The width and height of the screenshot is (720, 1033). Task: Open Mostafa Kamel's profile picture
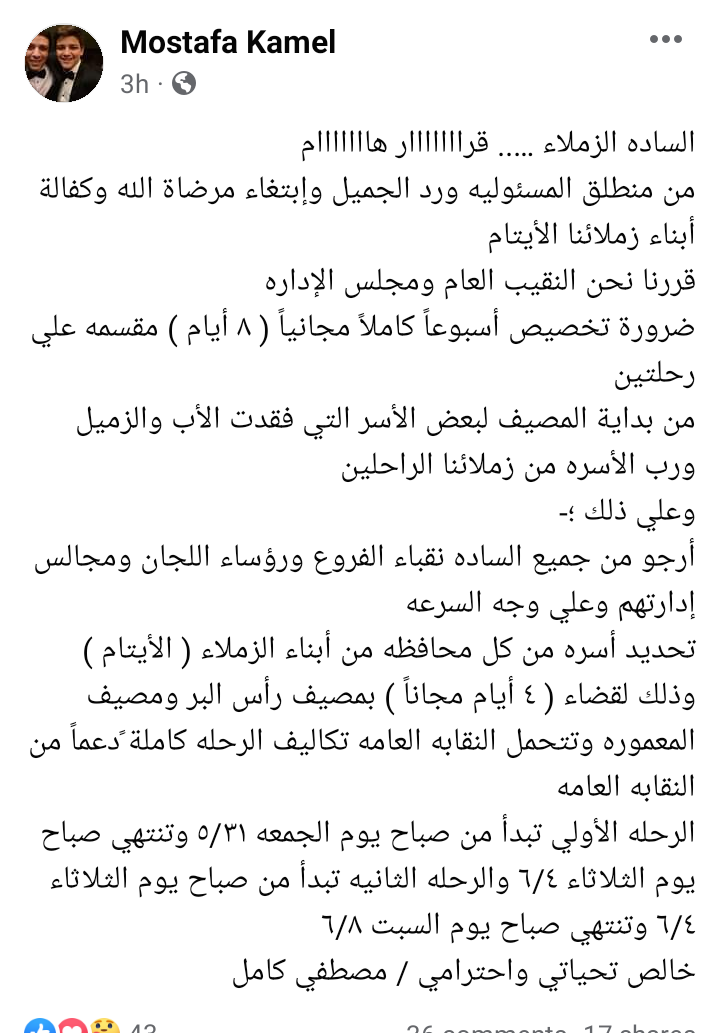point(63,63)
